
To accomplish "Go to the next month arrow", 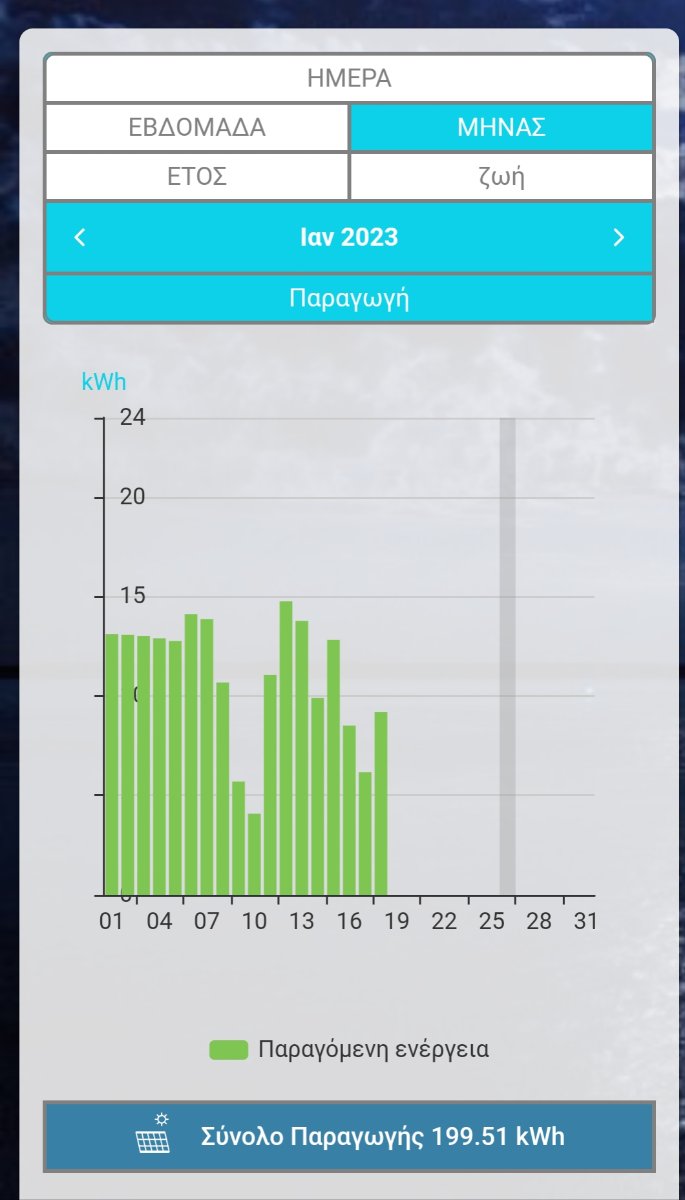I will click(x=618, y=237).
